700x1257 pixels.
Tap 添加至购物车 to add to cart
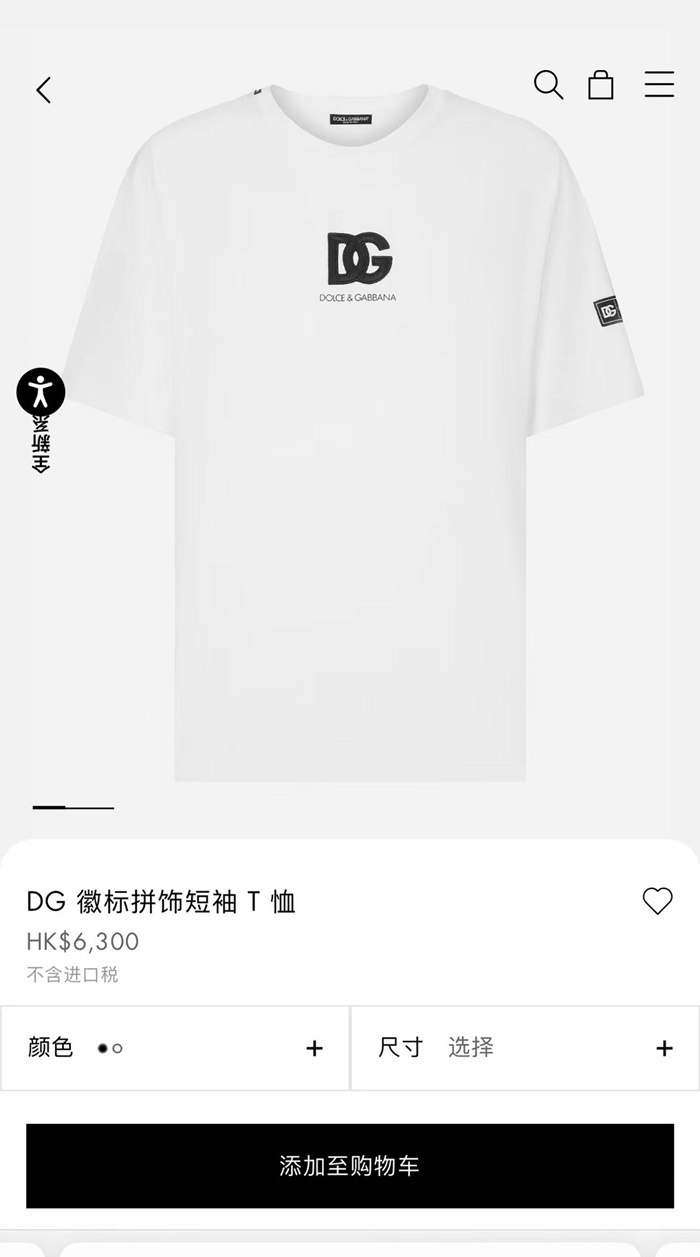(350, 1166)
